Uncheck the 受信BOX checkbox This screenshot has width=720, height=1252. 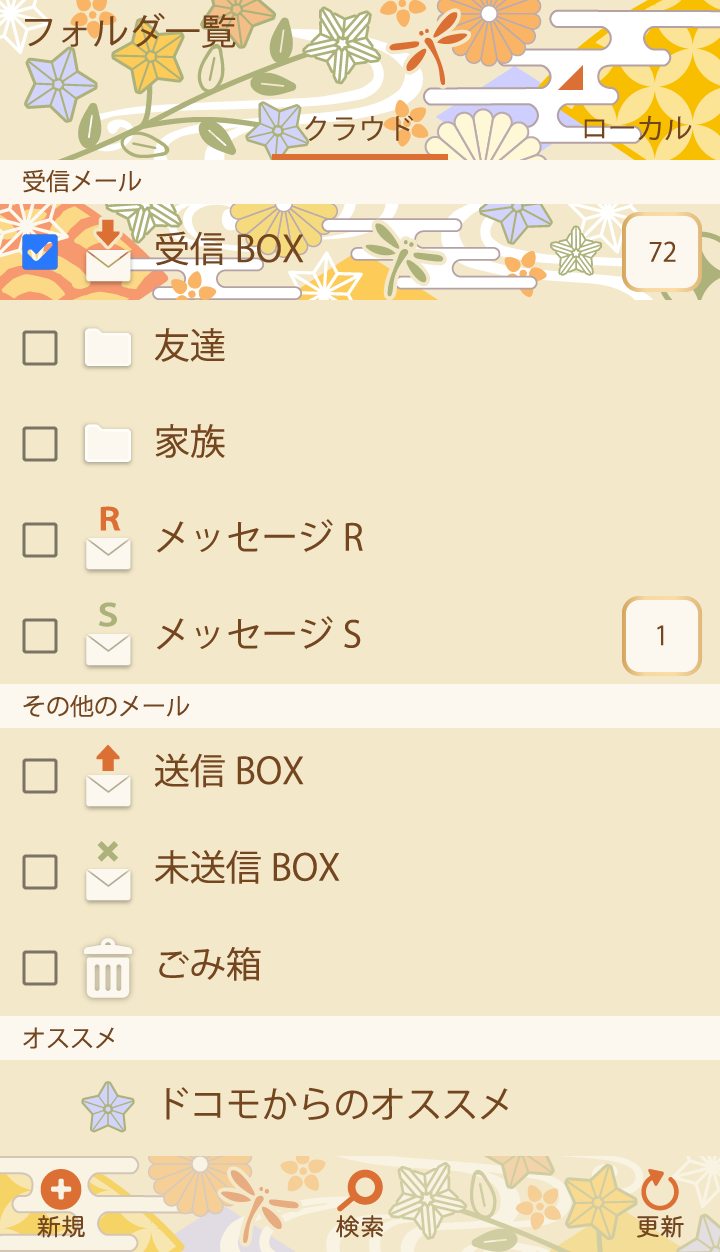(x=40, y=252)
